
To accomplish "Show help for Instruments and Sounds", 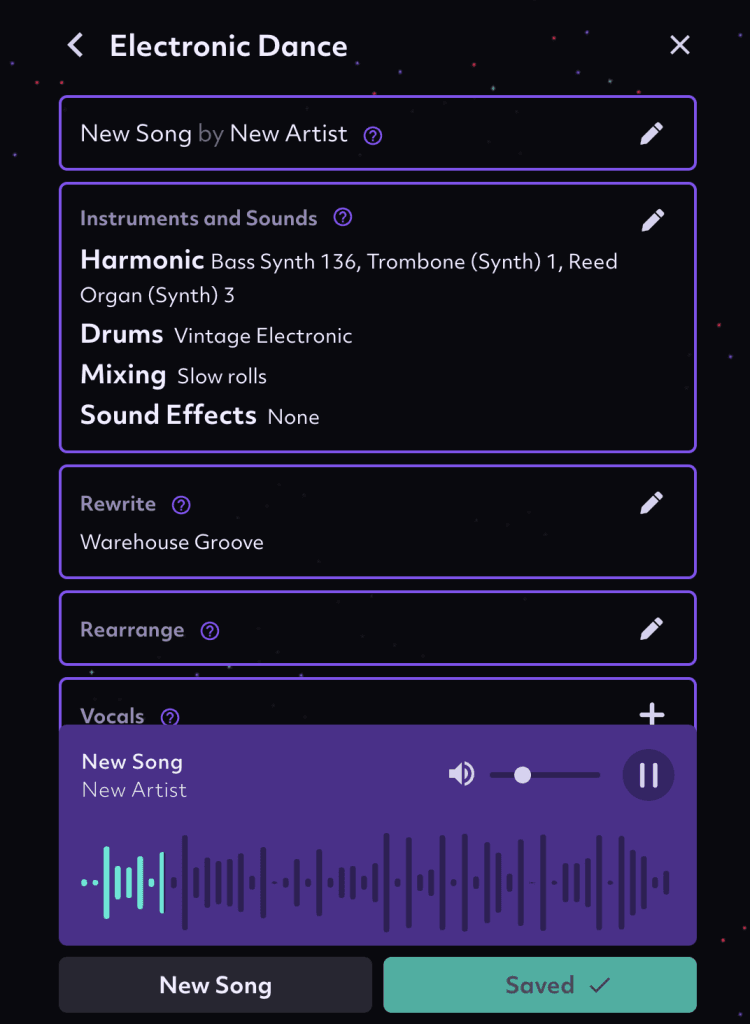I will pos(343,217).
